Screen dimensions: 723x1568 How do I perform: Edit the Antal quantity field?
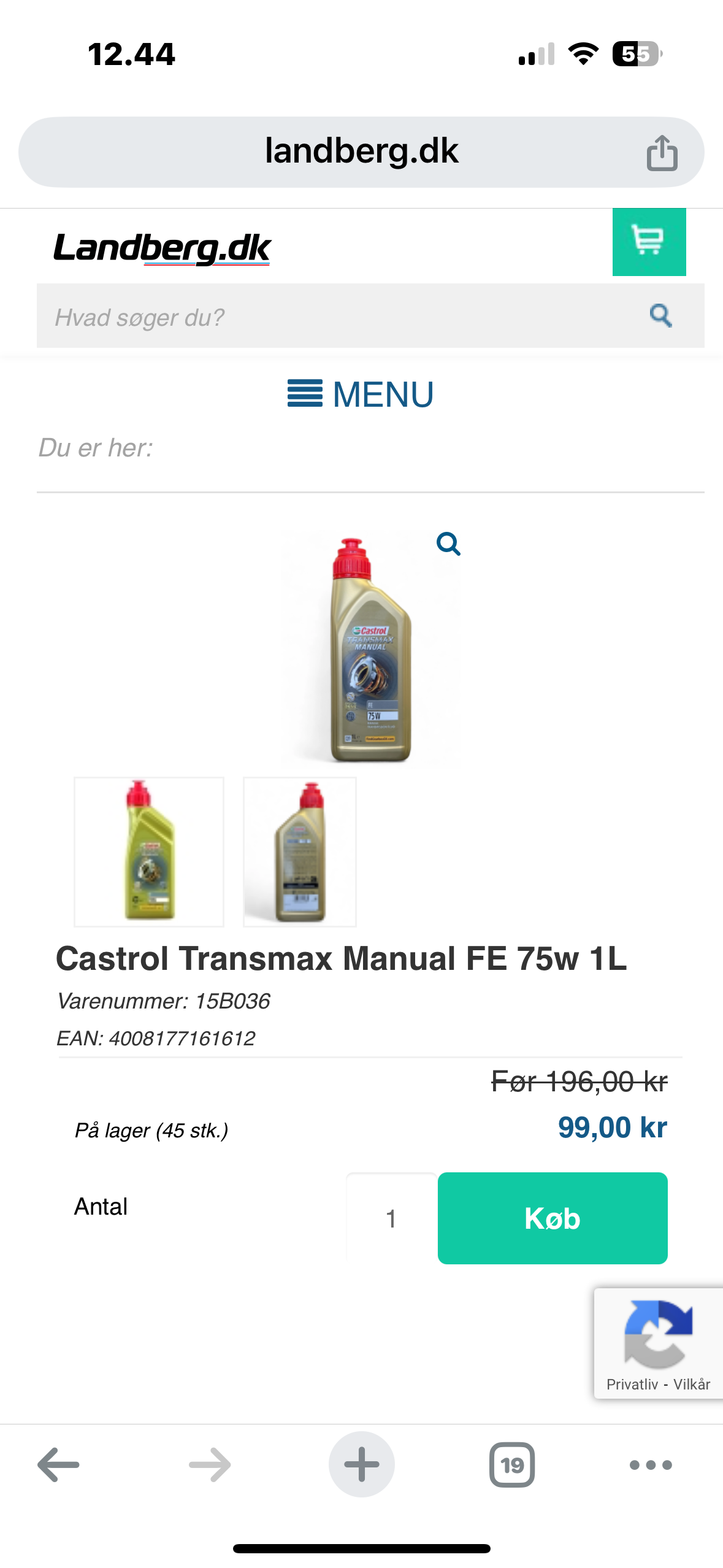(x=391, y=1218)
